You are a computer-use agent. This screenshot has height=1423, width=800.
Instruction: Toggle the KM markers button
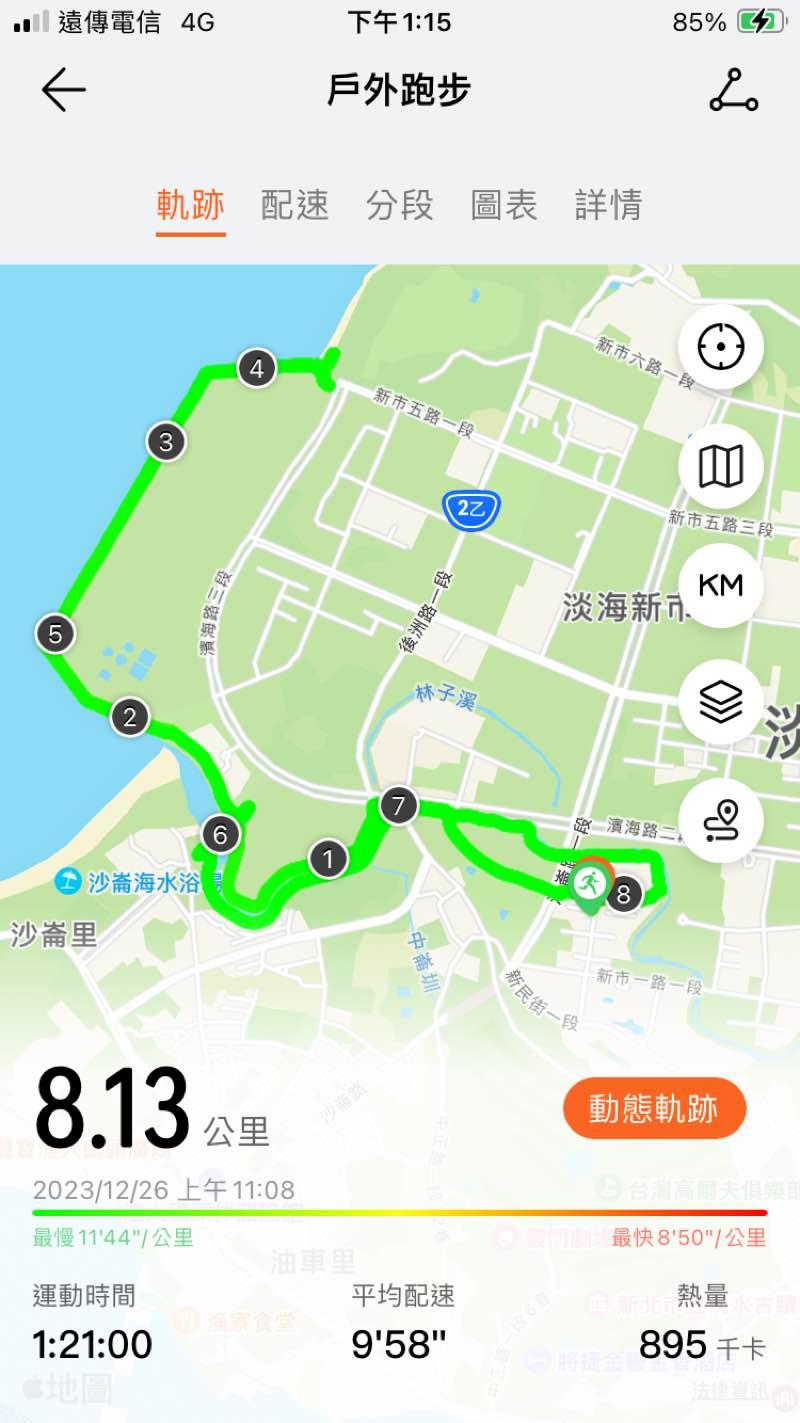coord(721,584)
